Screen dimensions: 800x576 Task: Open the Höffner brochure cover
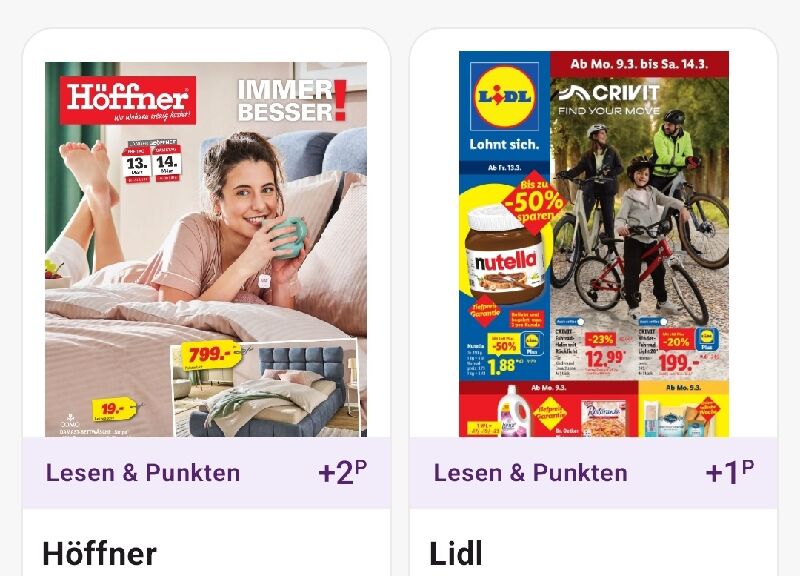click(x=206, y=250)
